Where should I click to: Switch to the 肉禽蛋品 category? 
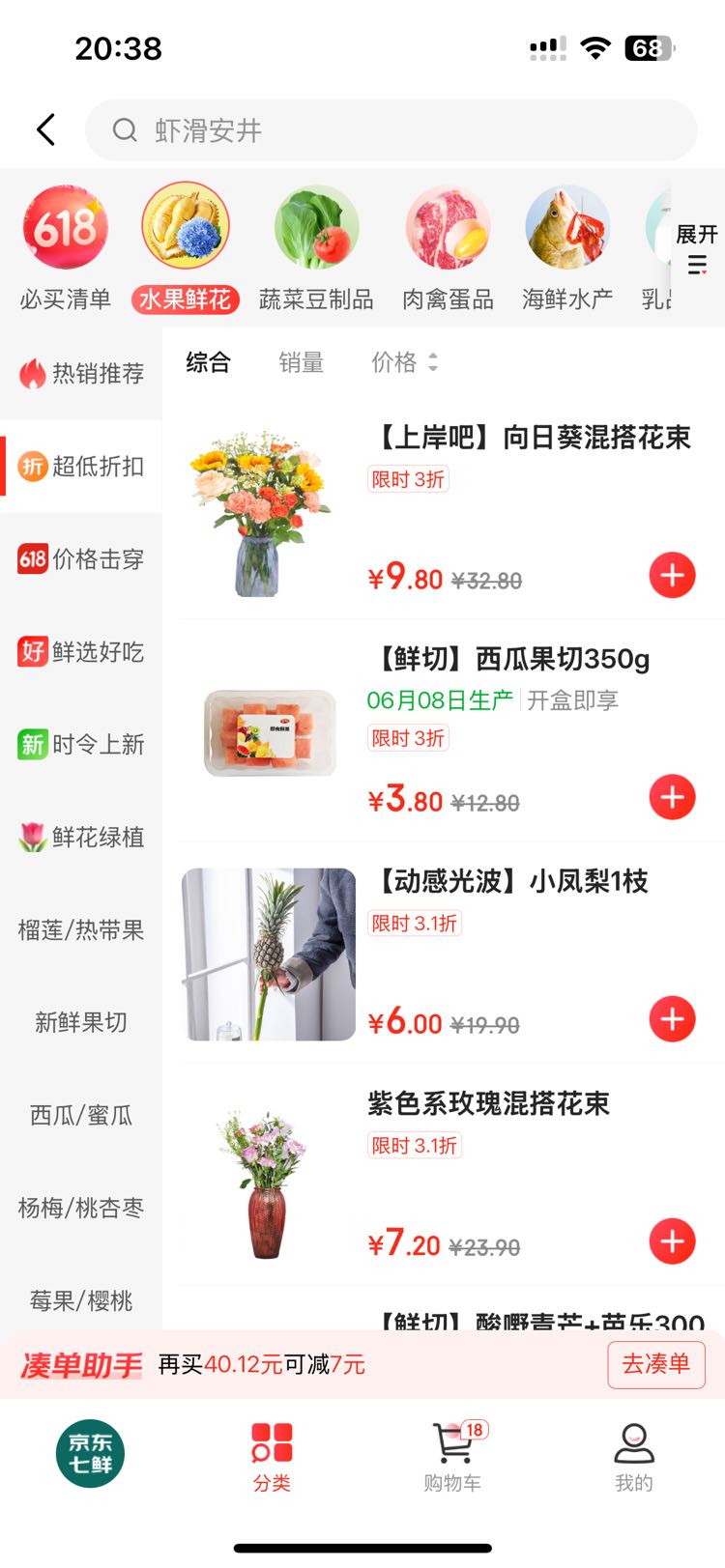point(448,248)
